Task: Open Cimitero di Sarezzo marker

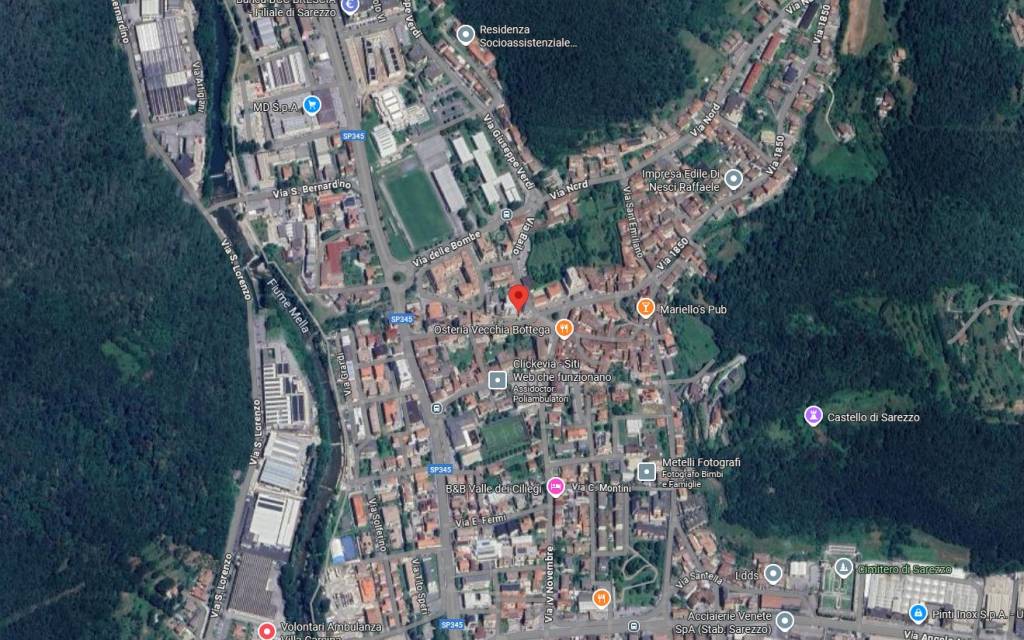Action: coord(844,568)
